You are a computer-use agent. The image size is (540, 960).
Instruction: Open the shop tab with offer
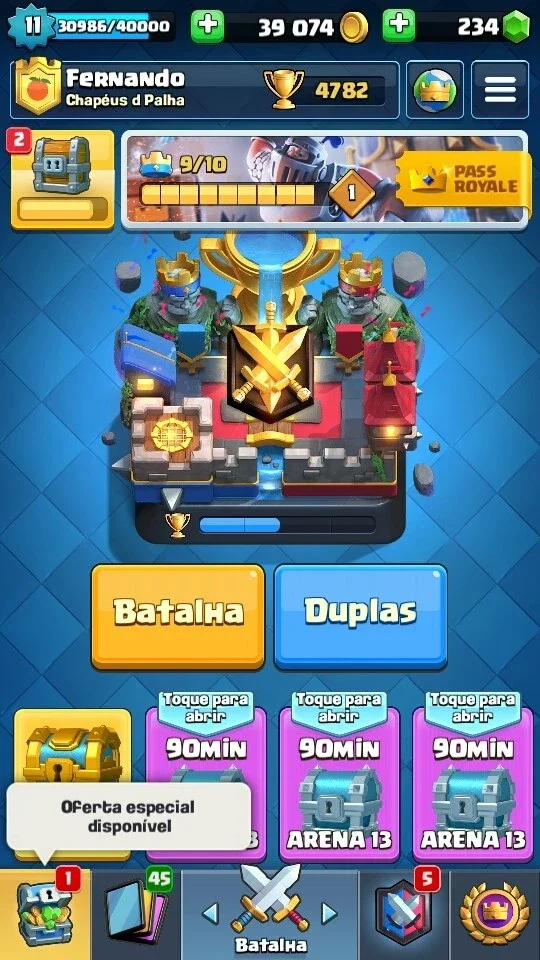(x=45, y=913)
